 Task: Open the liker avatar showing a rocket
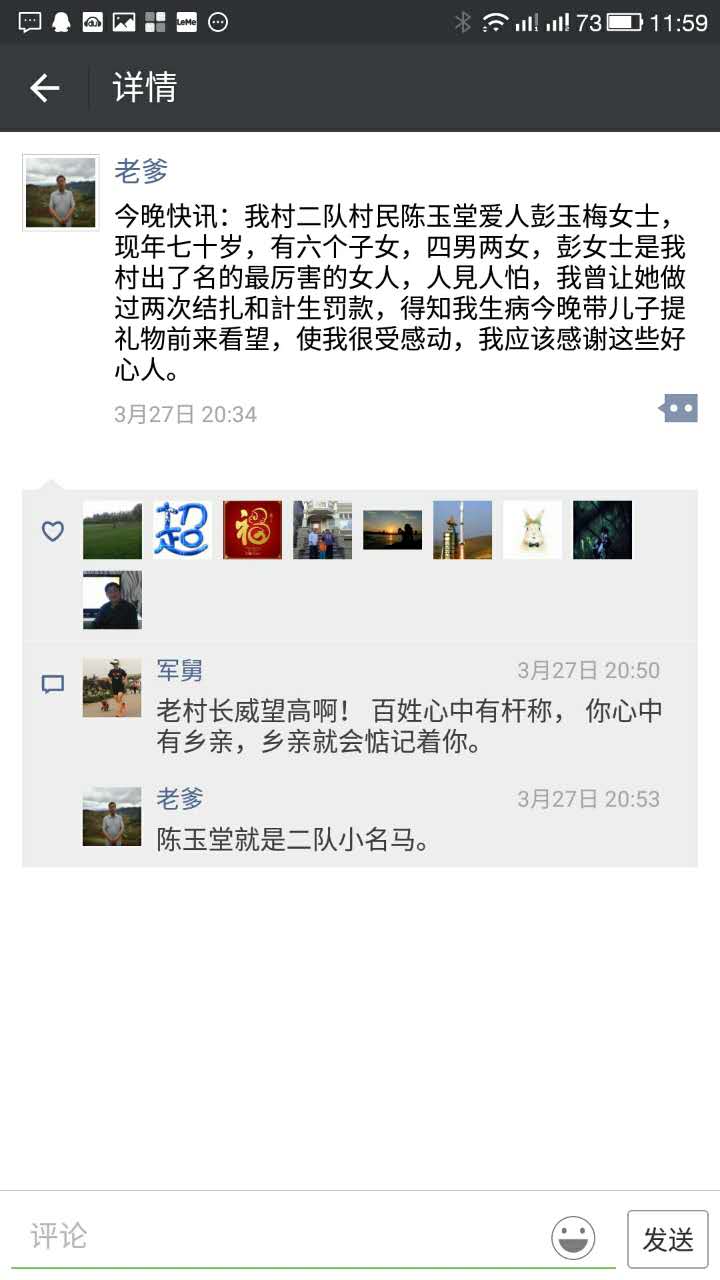[462, 530]
